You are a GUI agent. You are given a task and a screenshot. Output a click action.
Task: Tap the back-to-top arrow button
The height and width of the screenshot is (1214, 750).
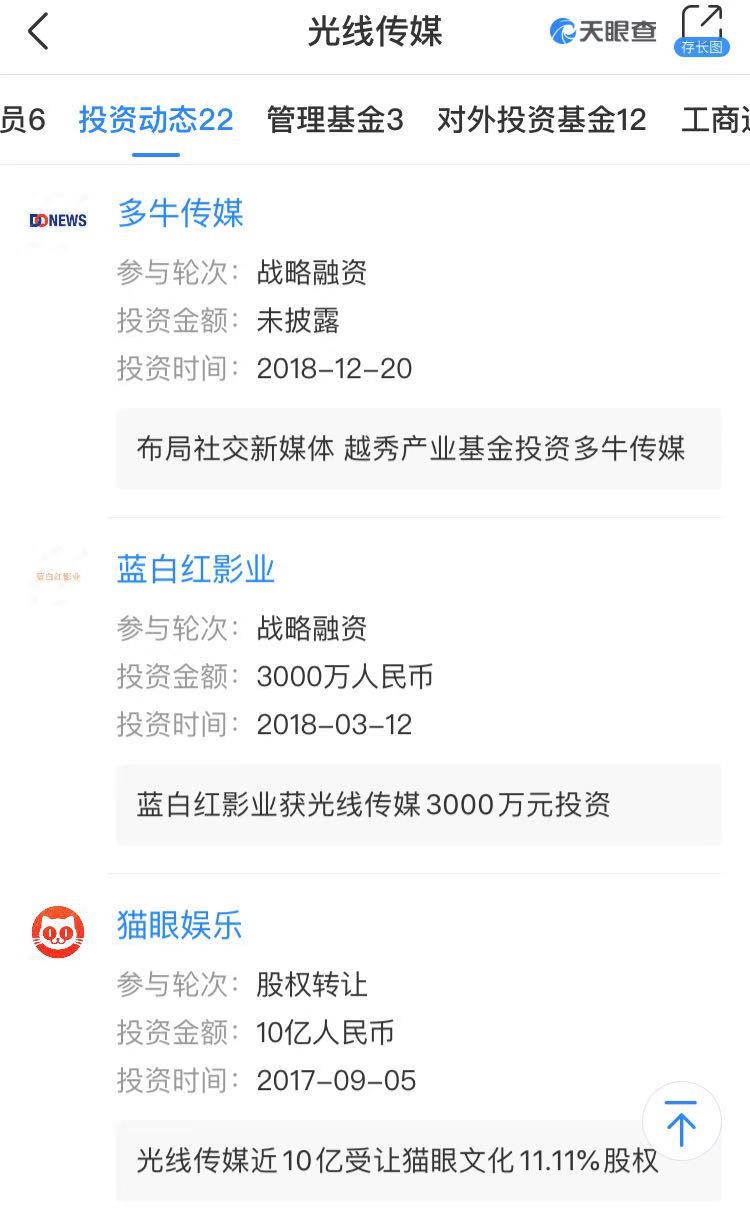click(x=681, y=1122)
